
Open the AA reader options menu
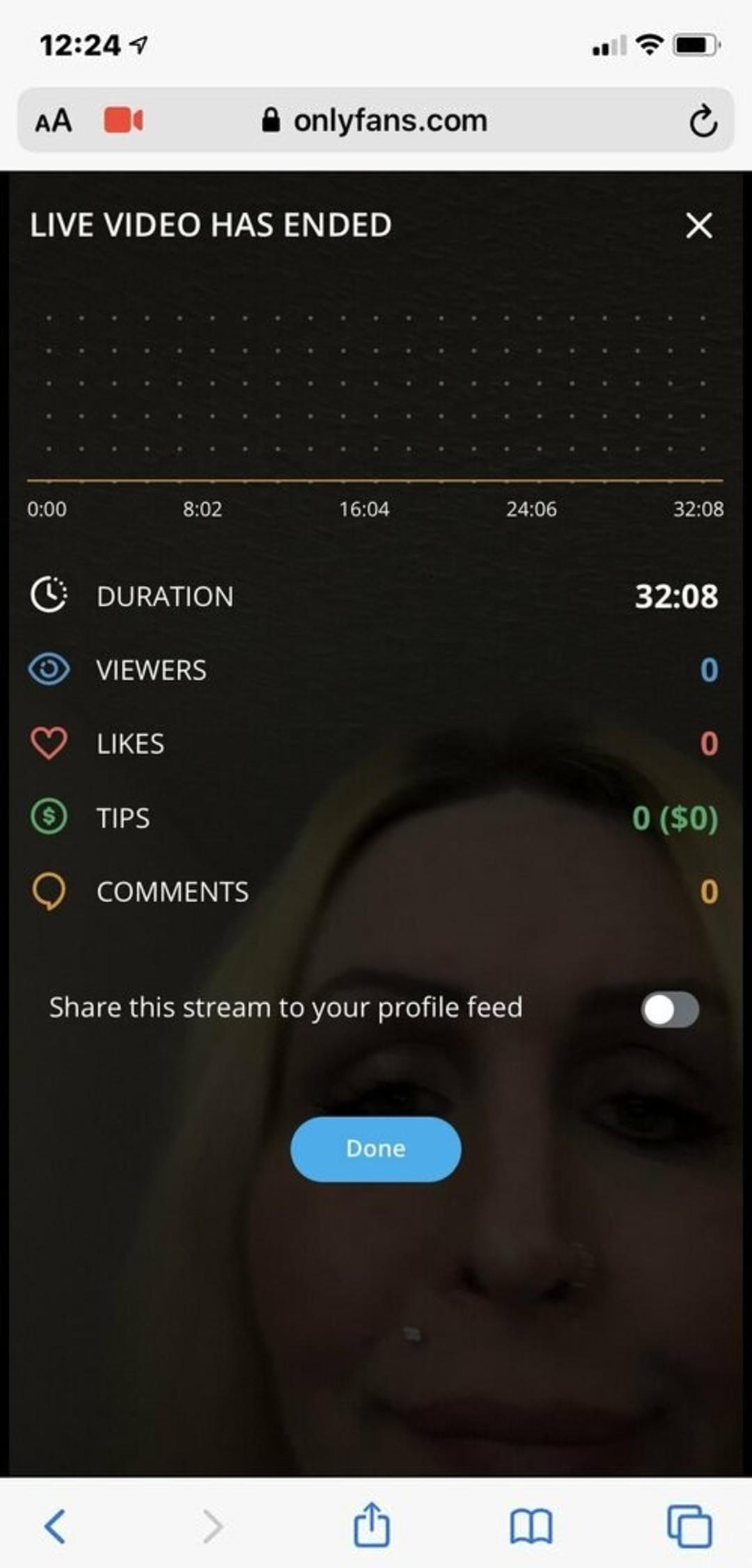[54, 121]
